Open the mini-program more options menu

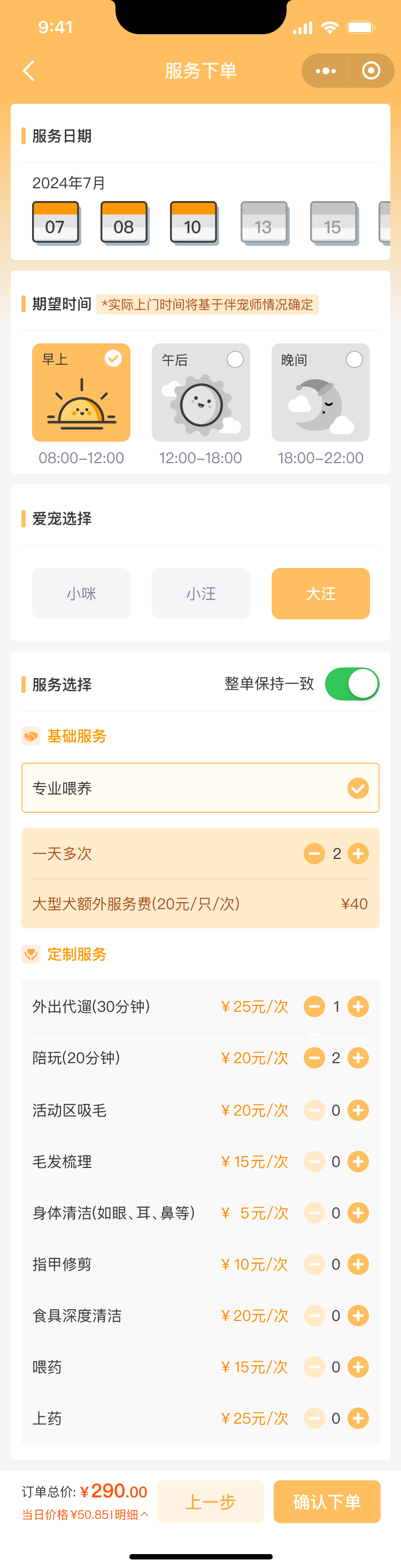326,71
